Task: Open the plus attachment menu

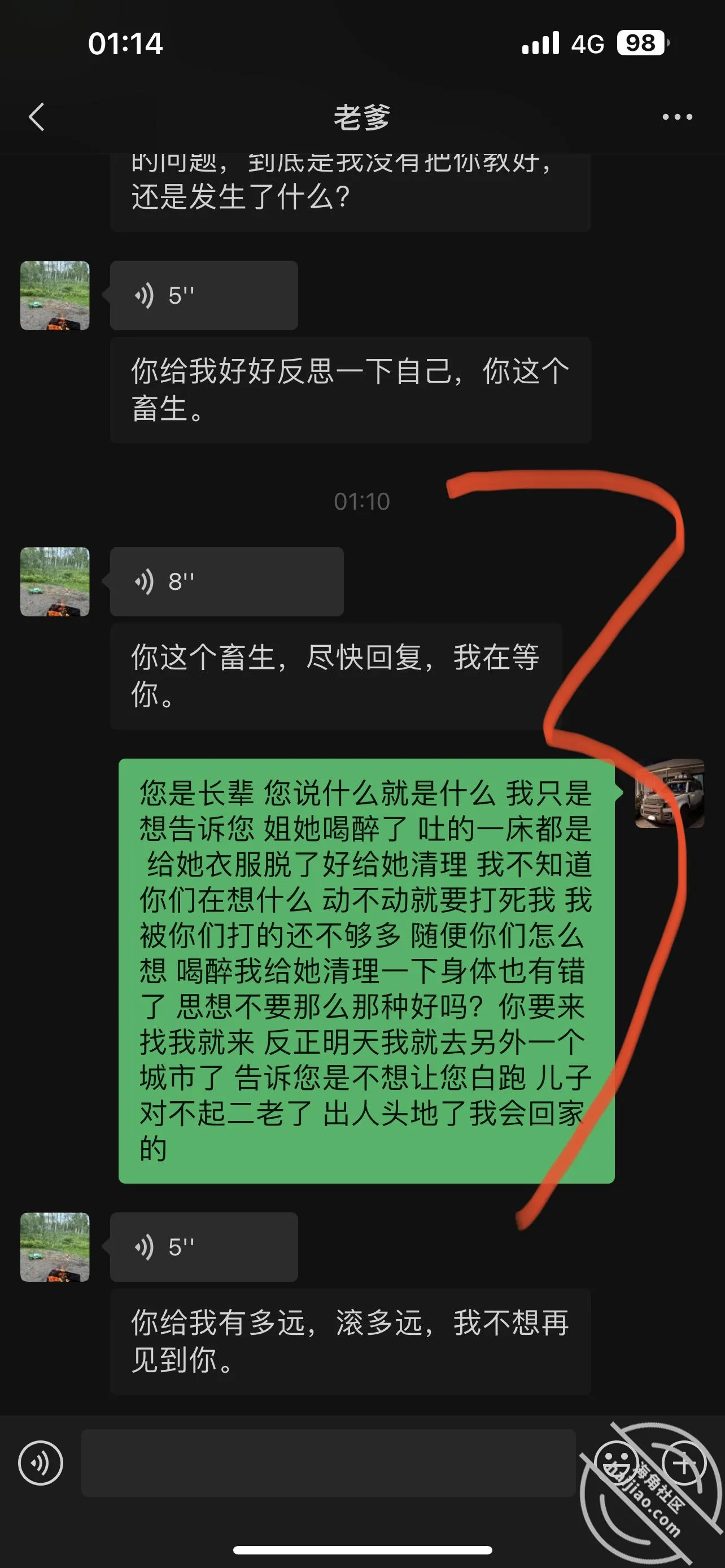Action: pyautogui.click(x=684, y=1462)
